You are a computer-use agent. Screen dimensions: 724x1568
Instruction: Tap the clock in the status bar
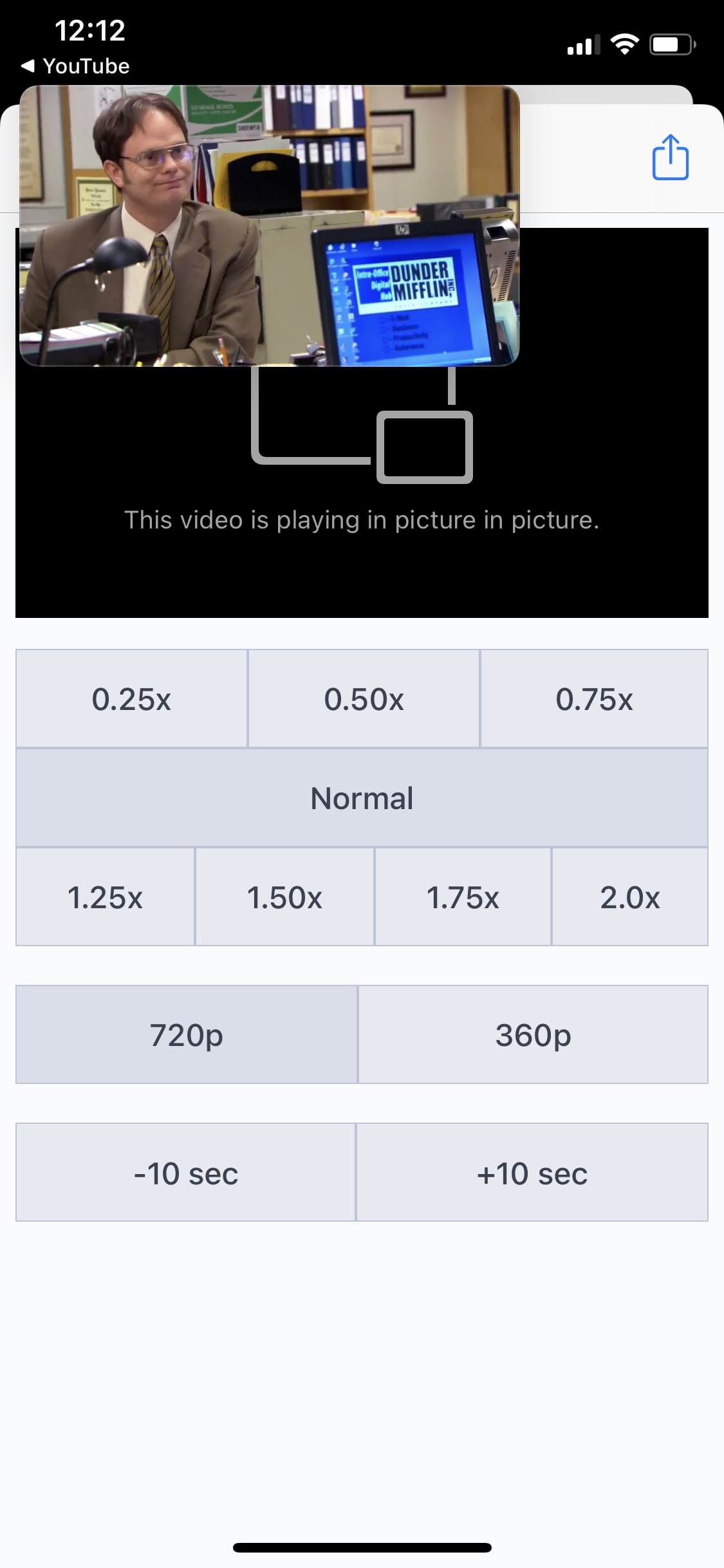click(x=90, y=31)
